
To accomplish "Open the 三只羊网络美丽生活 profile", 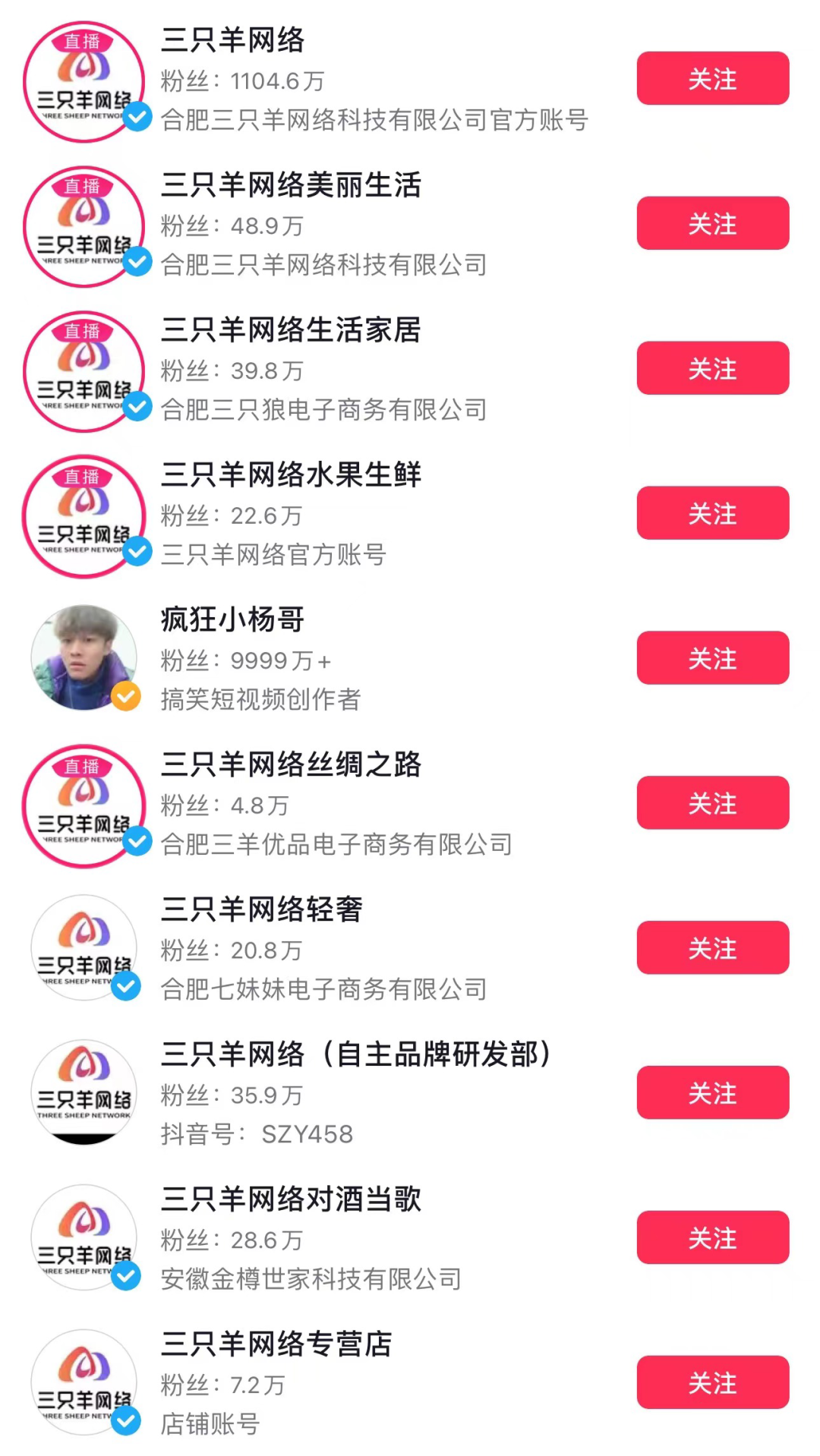I will click(291, 185).
